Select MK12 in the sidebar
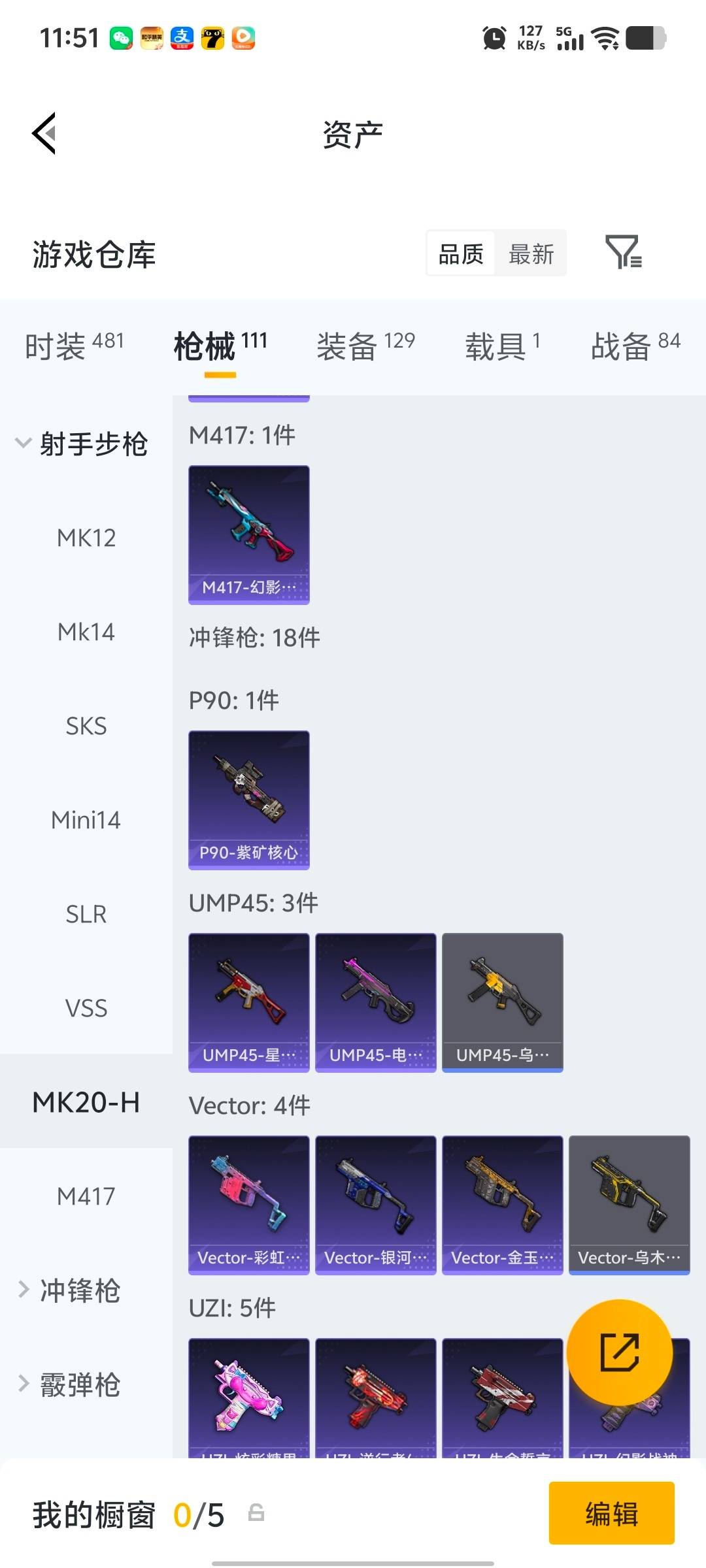Image resolution: width=706 pixels, height=1568 pixels. [86, 538]
